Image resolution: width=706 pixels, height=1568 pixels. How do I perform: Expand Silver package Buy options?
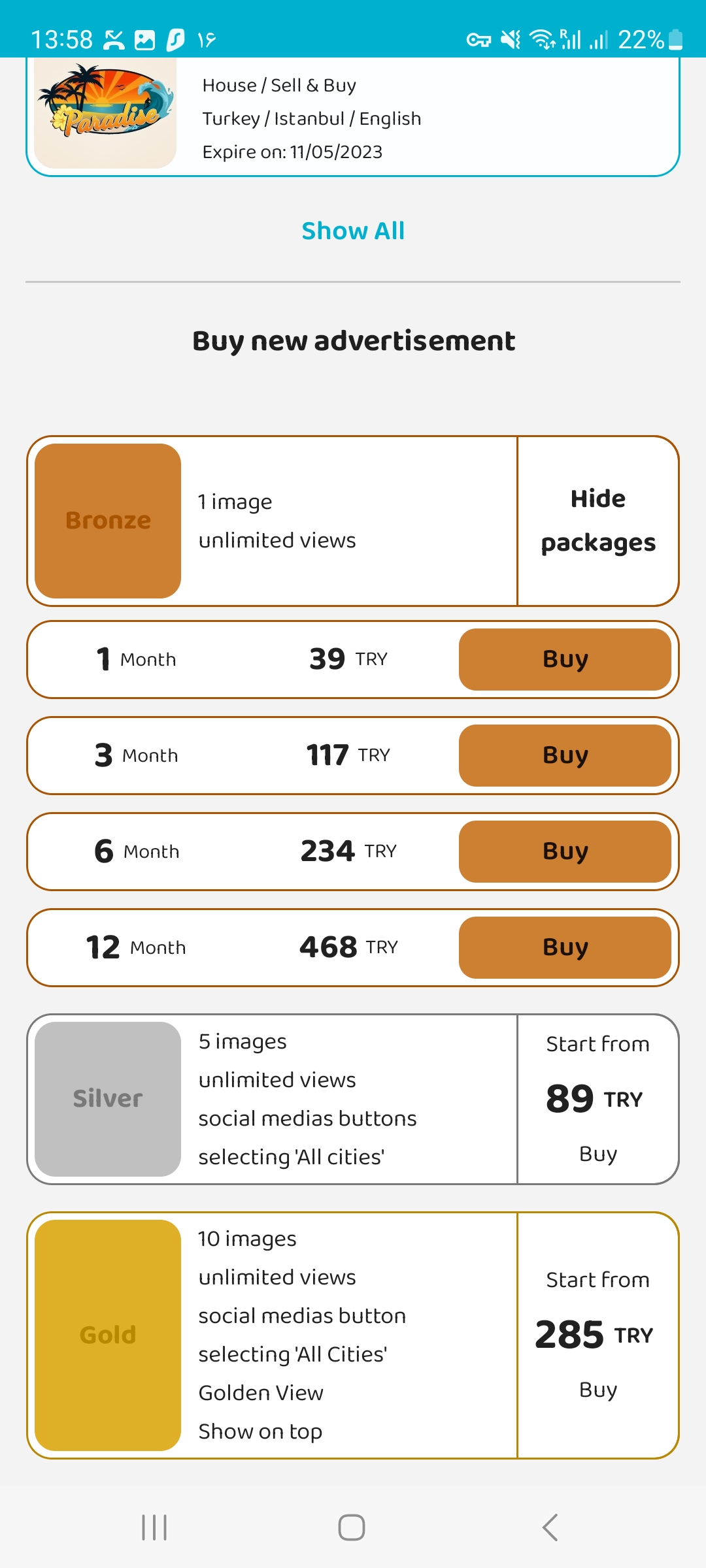tap(598, 1099)
